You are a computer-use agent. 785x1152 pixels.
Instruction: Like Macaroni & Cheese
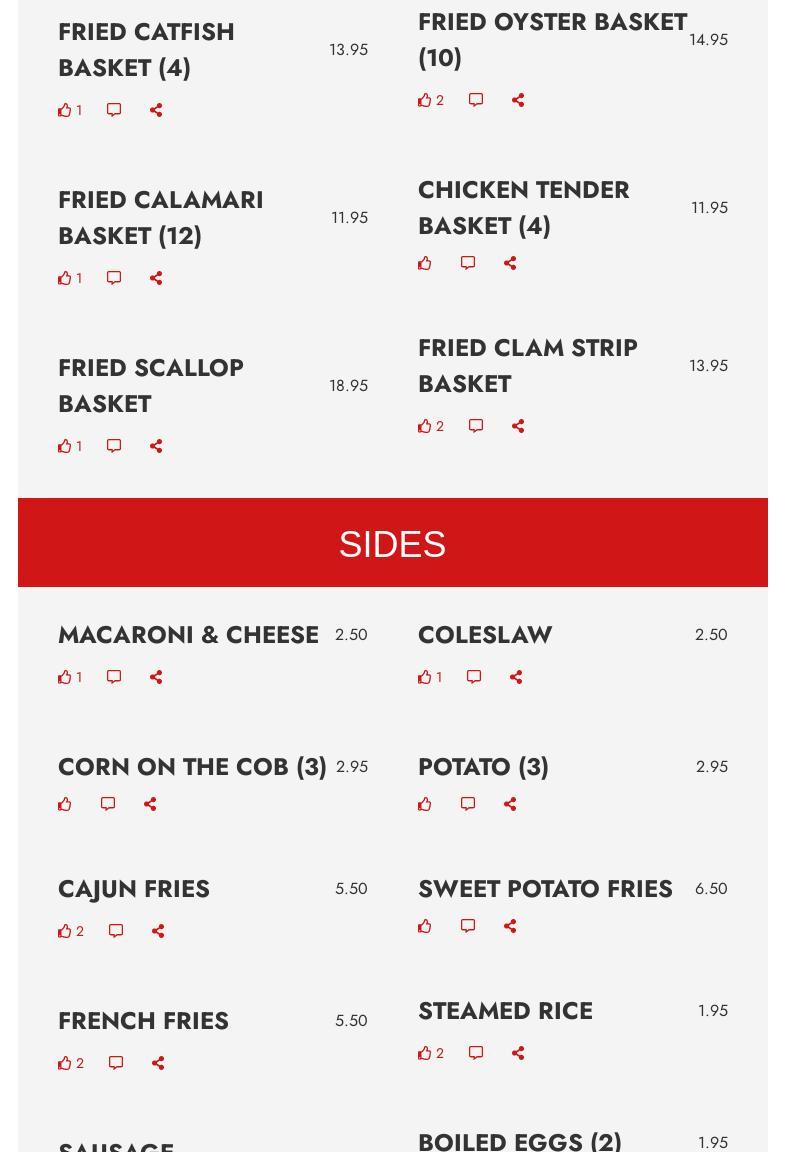click(65, 677)
